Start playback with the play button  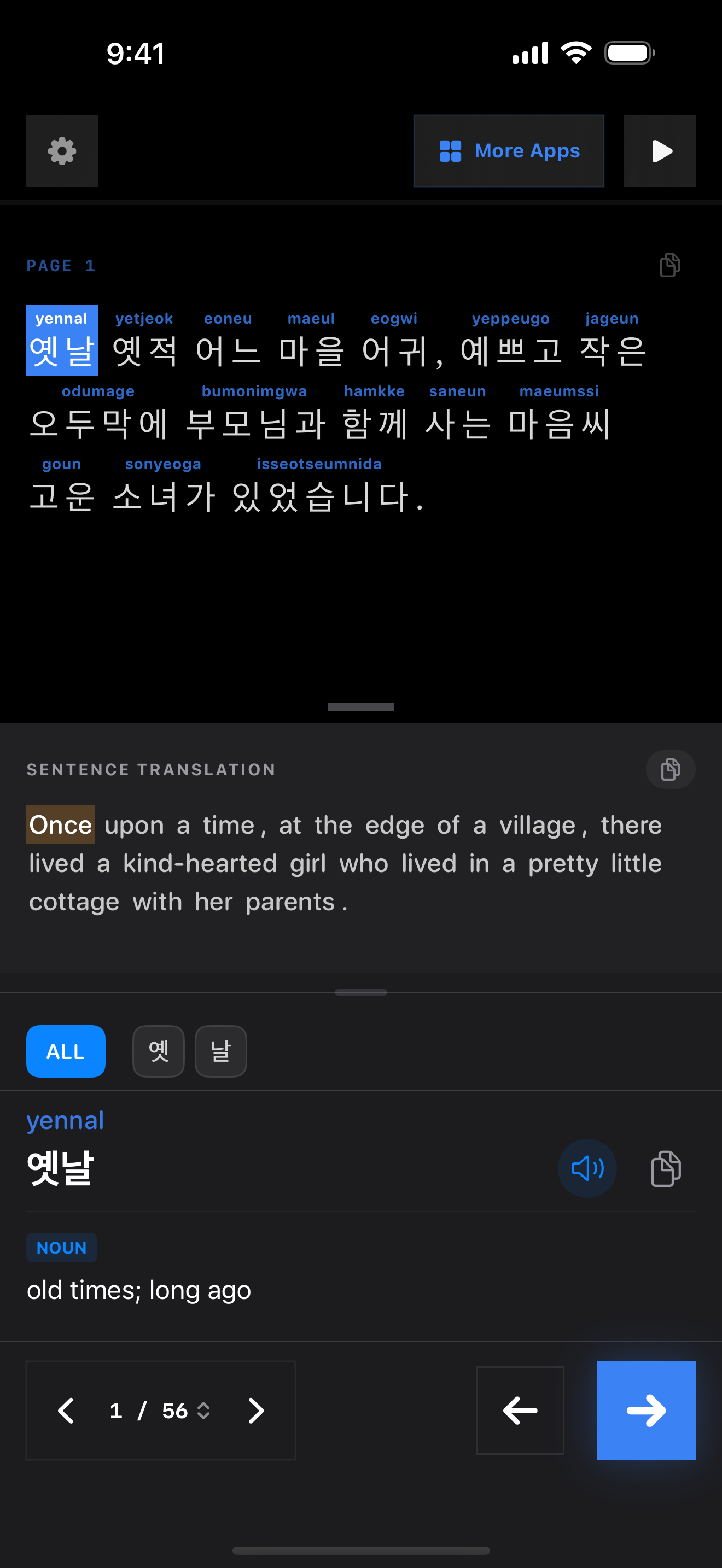(659, 151)
